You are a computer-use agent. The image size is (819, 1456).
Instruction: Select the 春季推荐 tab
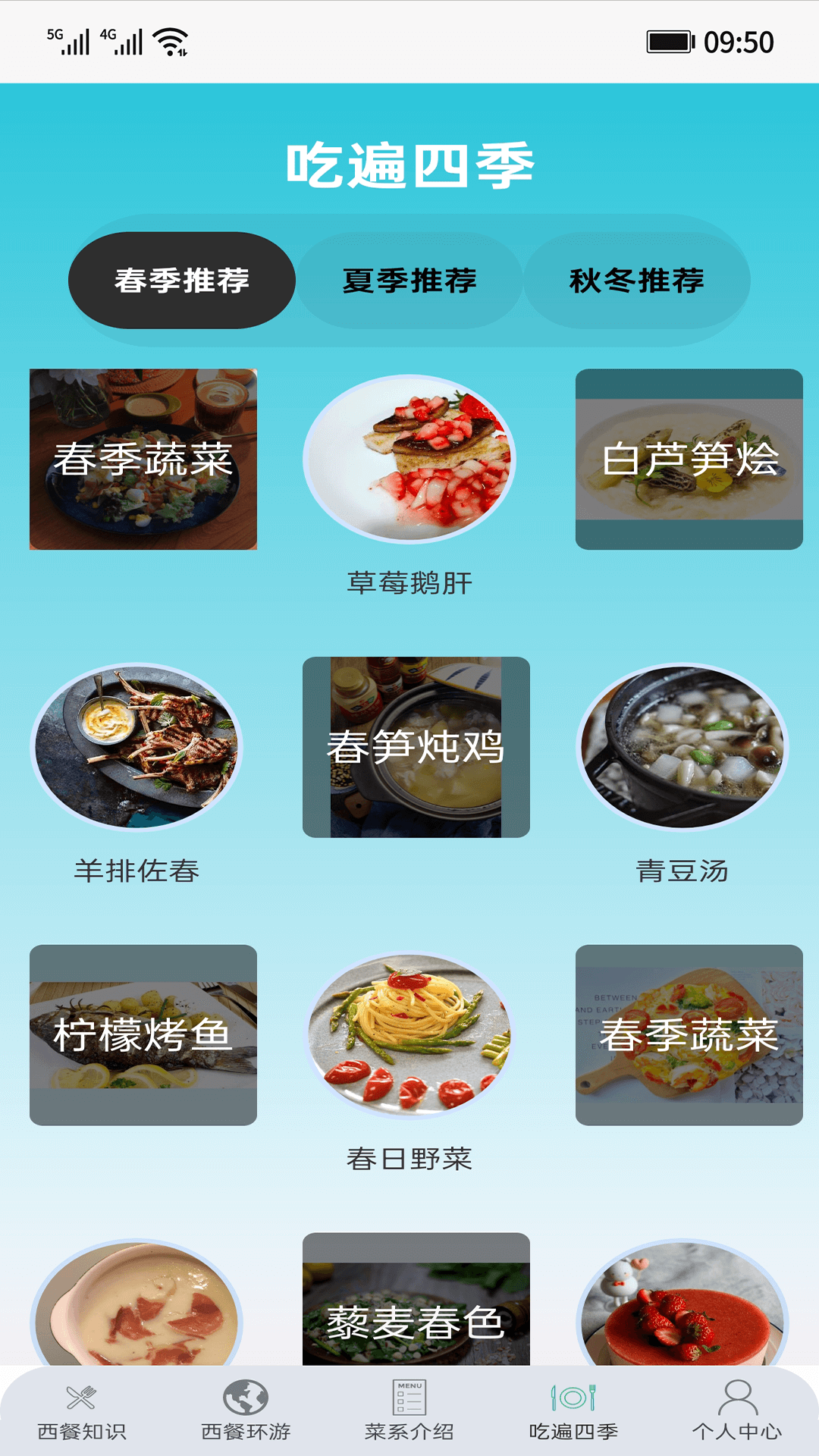(182, 281)
